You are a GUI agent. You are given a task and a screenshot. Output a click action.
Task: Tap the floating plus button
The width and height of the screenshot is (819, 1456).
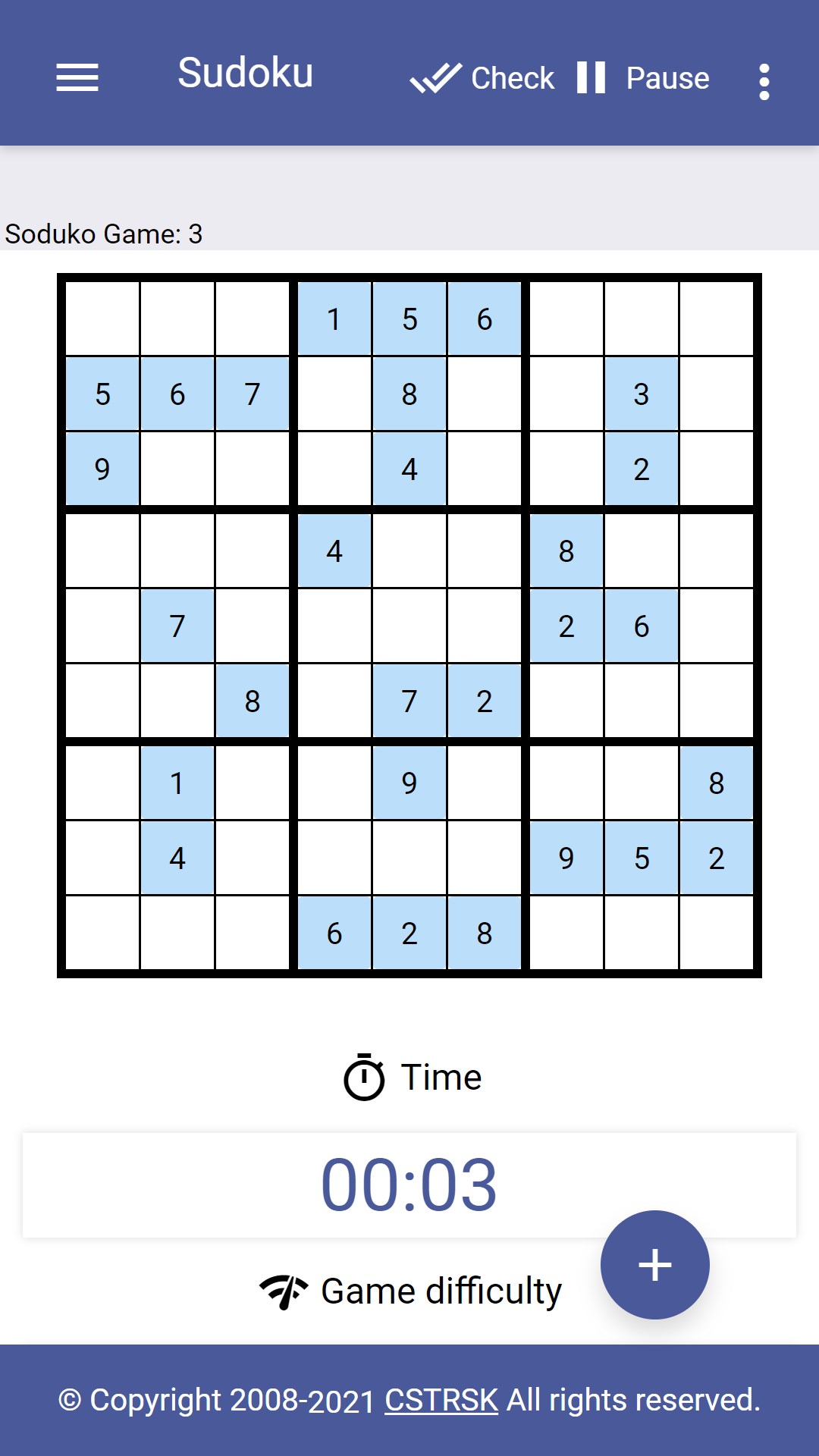click(x=654, y=1264)
